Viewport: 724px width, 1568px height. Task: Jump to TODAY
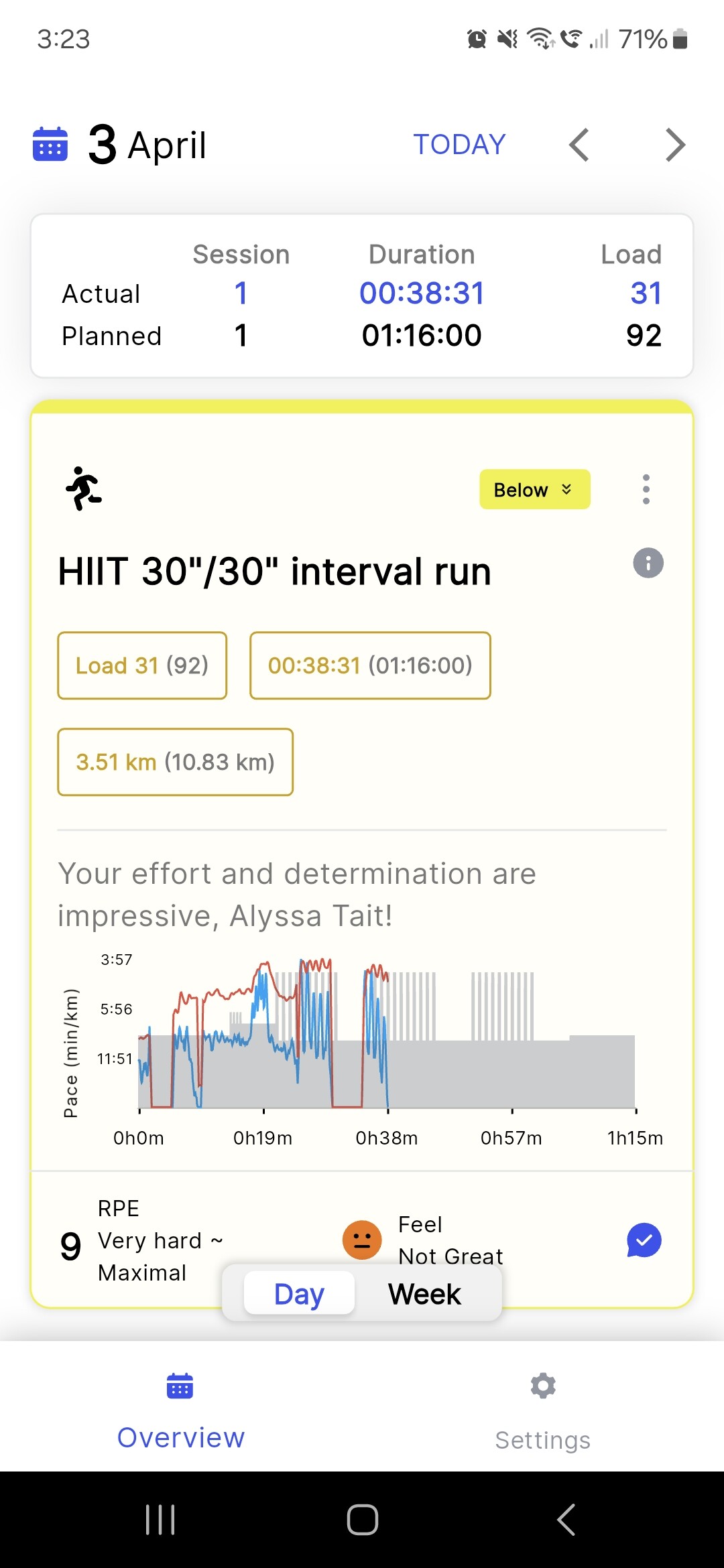459,145
